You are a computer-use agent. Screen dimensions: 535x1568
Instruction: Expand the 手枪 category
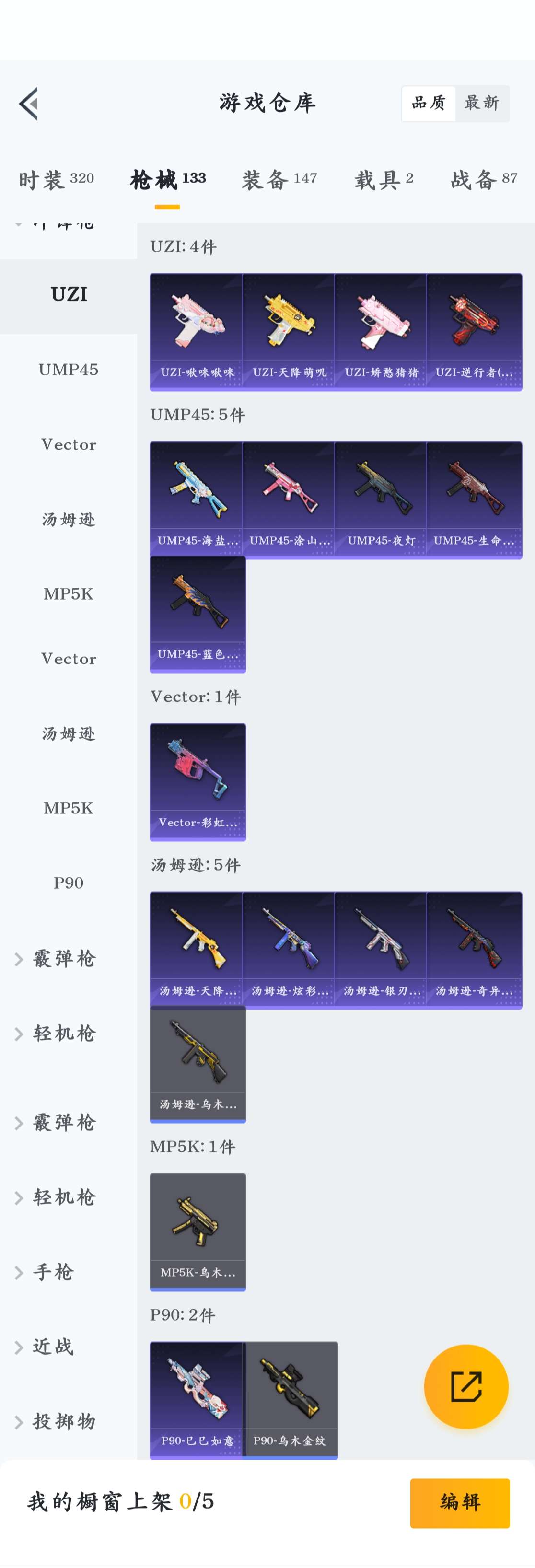[53, 1272]
